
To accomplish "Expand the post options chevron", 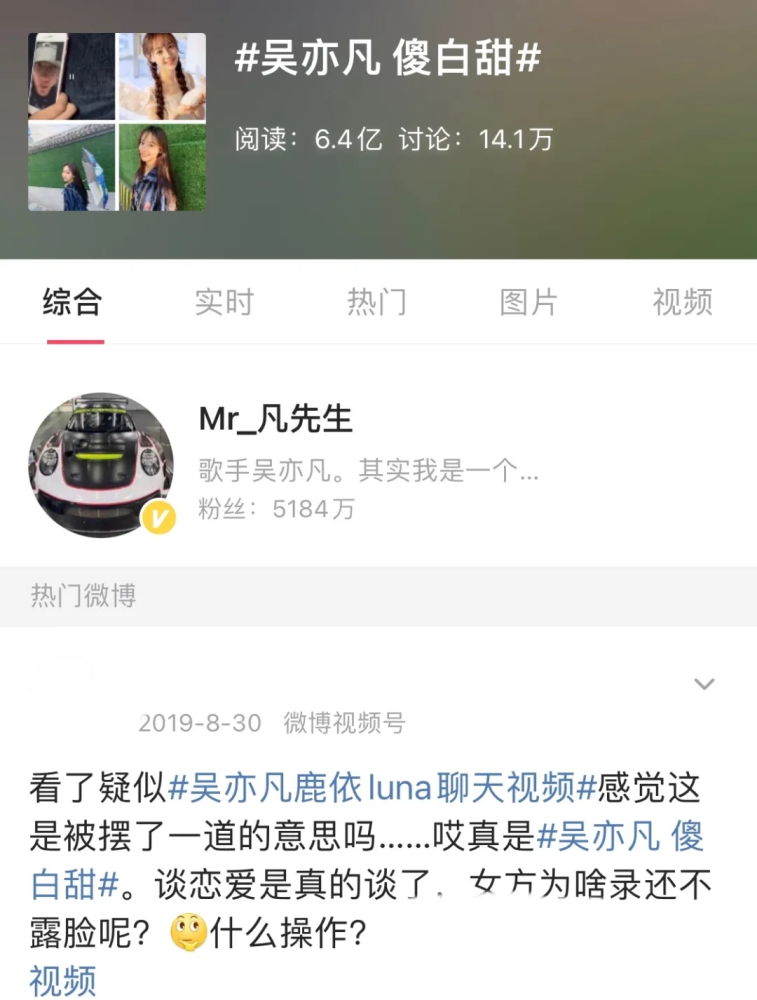I will coord(705,684).
